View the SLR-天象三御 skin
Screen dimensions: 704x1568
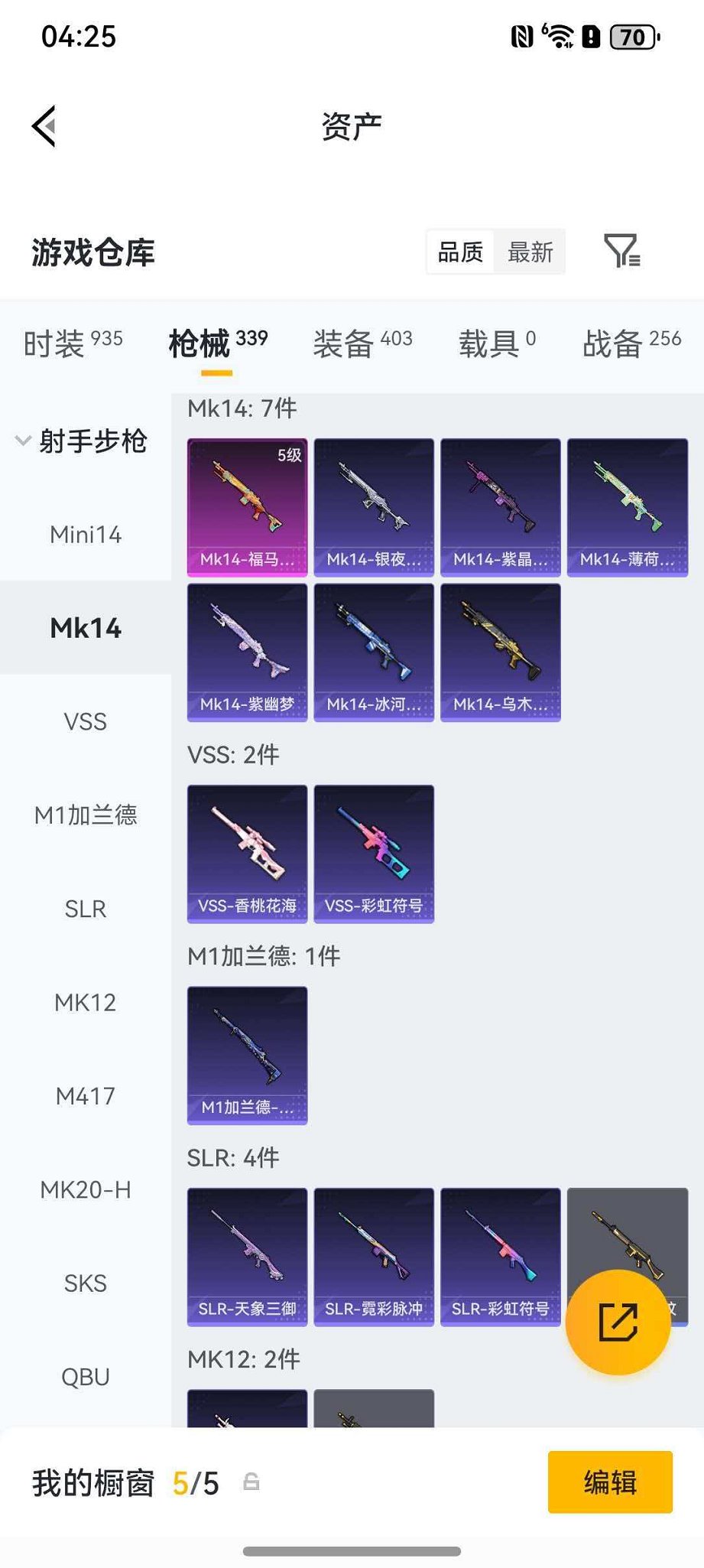247,1256
